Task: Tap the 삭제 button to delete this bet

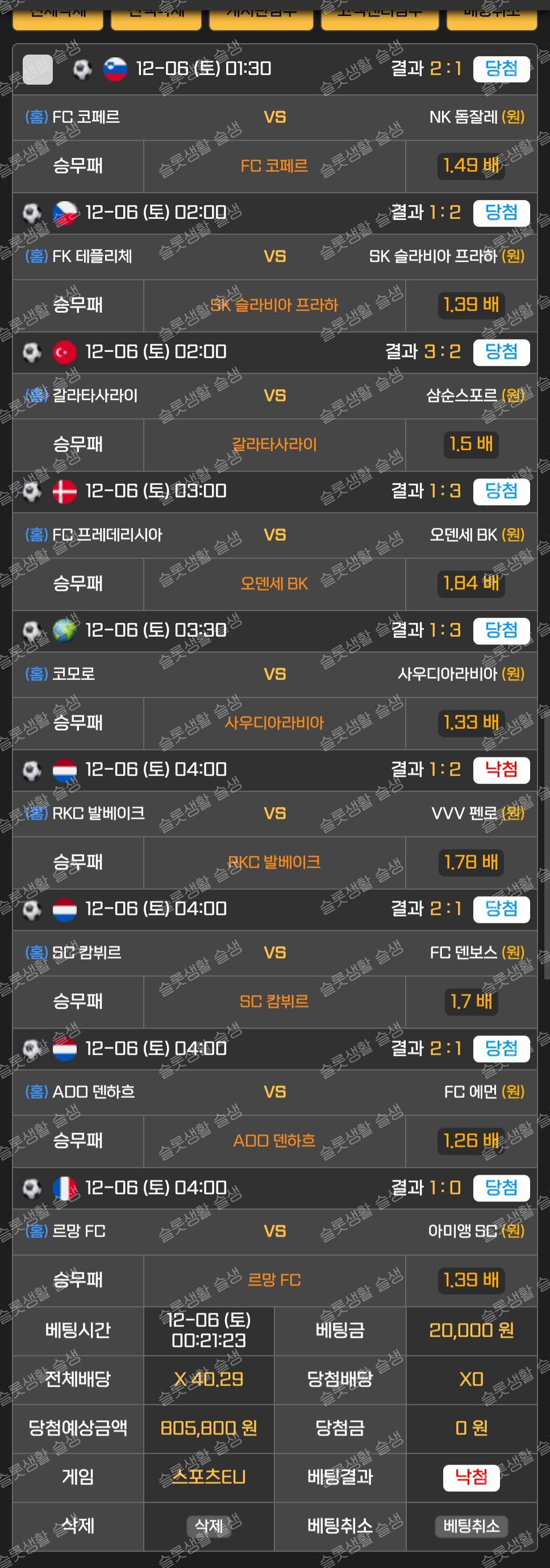Action: click(x=208, y=1525)
